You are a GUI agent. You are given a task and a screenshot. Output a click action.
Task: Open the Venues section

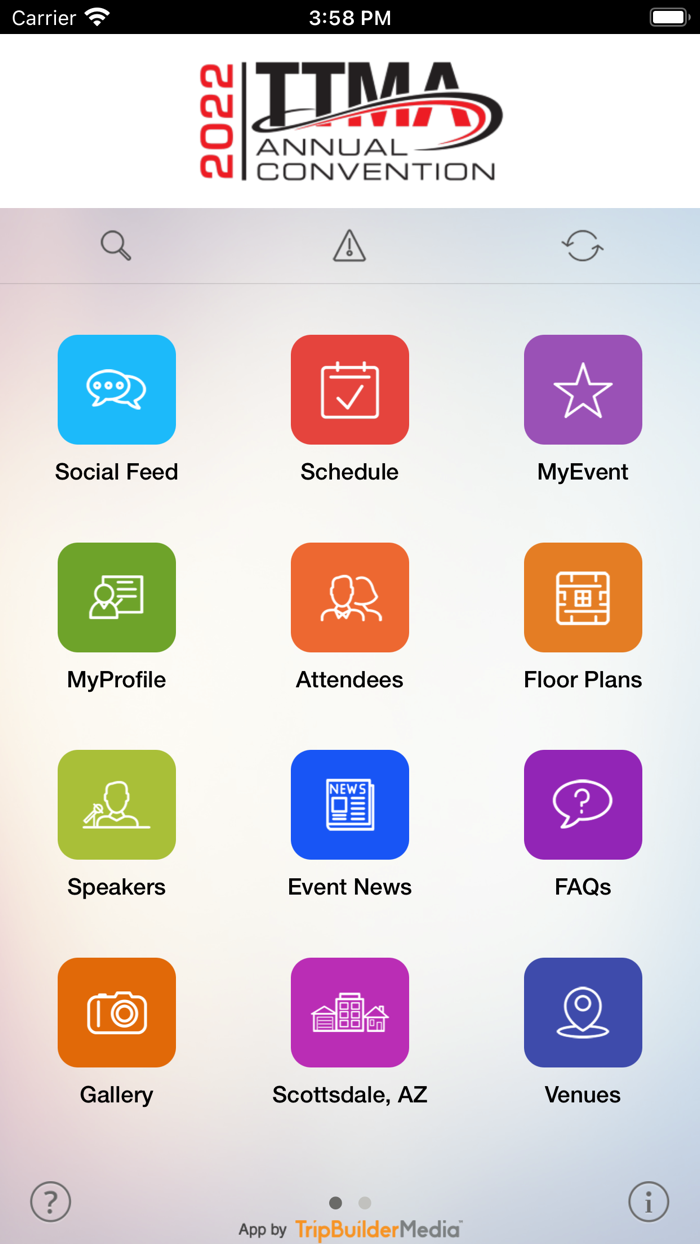click(x=583, y=1012)
